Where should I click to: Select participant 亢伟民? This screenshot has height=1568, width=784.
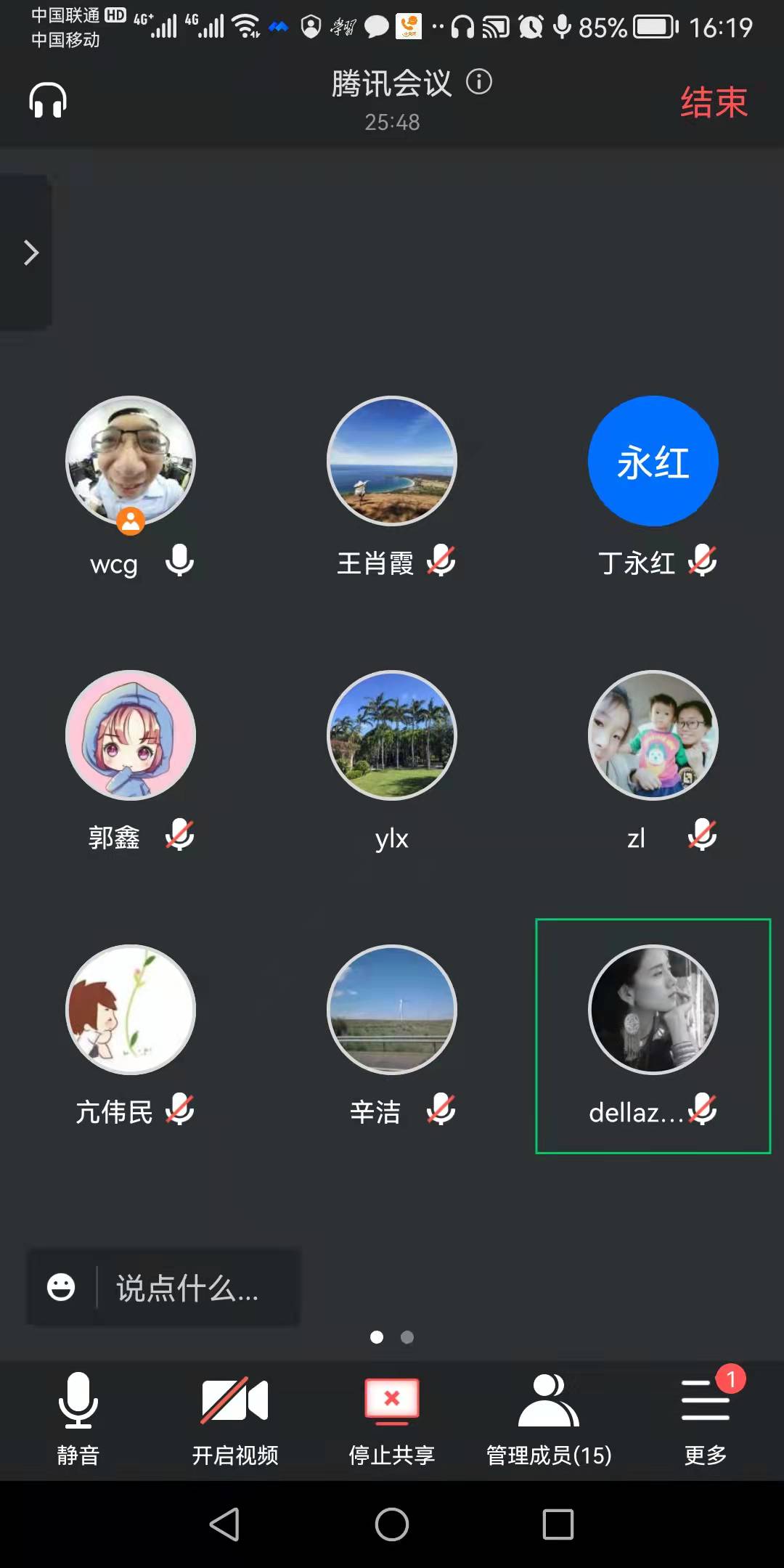[131, 1010]
